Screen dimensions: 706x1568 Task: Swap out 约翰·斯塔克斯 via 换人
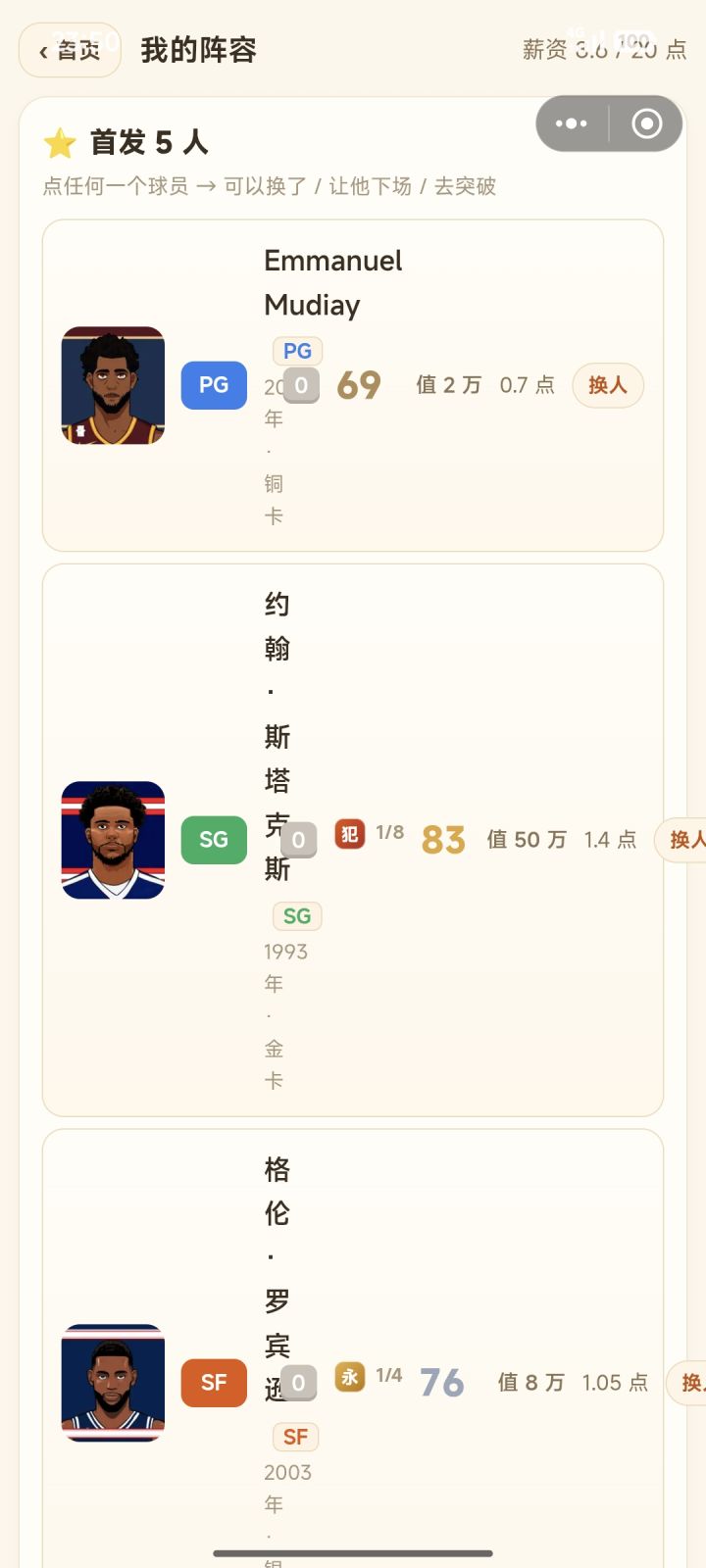click(x=681, y=840)
